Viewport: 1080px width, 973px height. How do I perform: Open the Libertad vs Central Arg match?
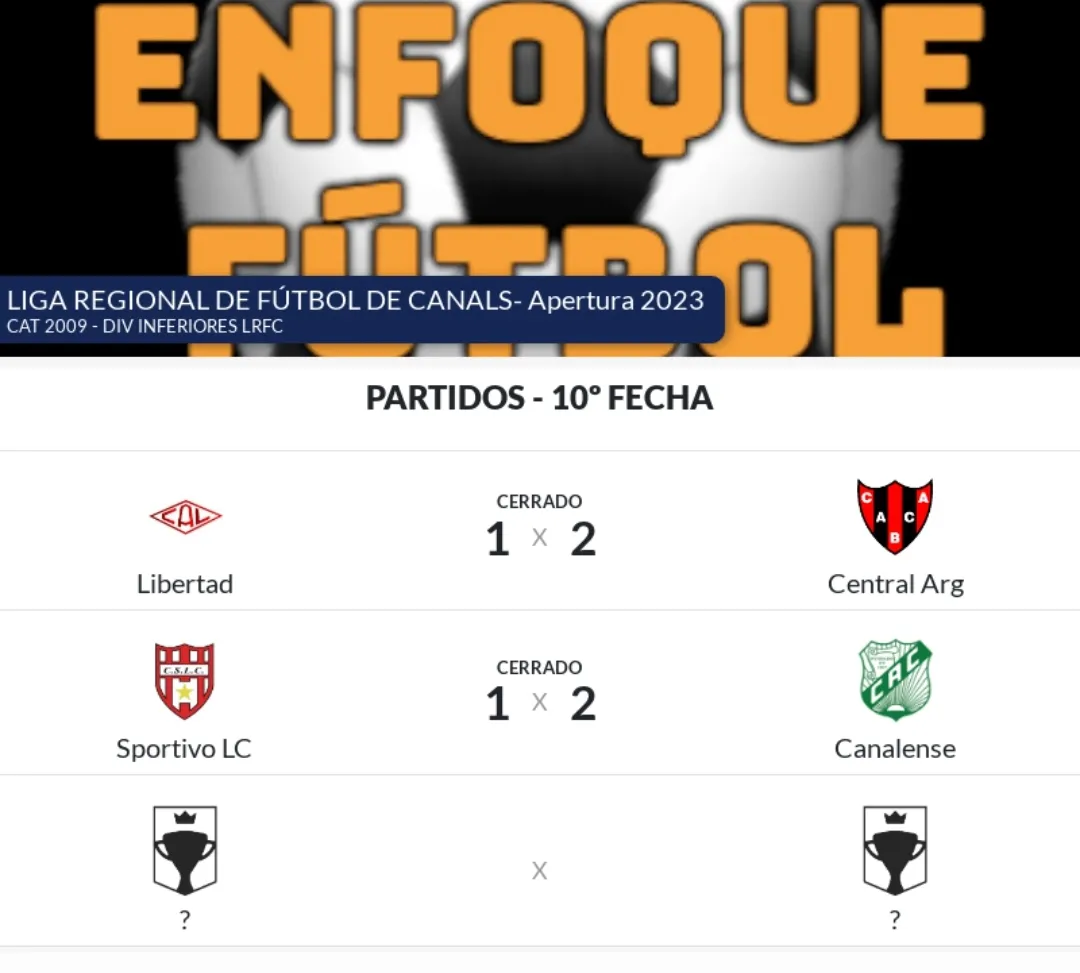(540, 532)
